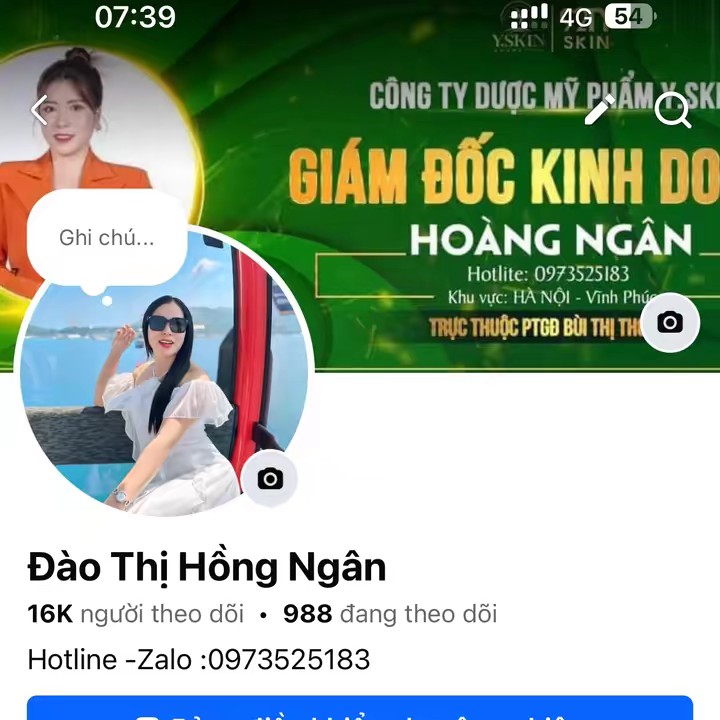Tap the pencil edit icon
The image size is (720, 720).
[x=599, y=110]
